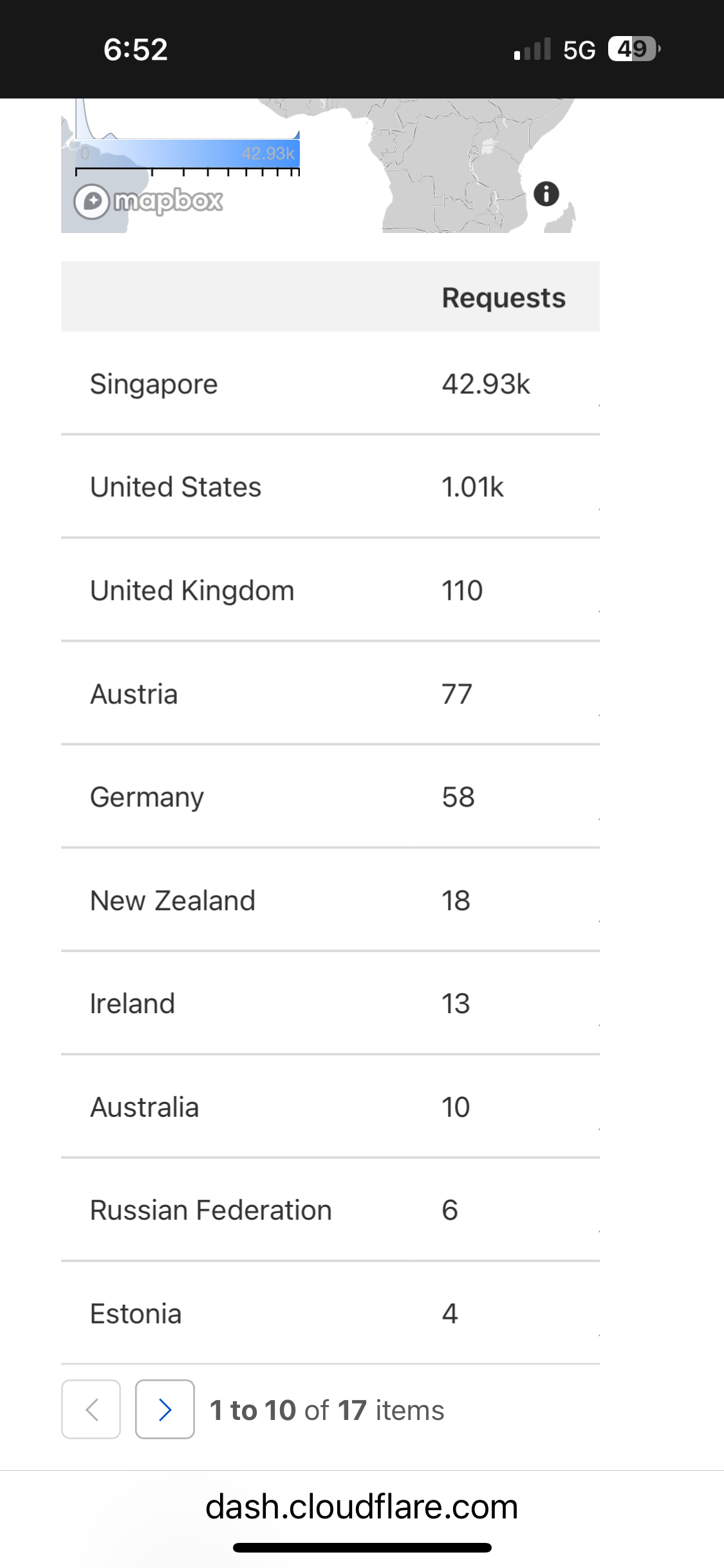724x1568 pixels.
Task: Tap the dash.cloudflare.com address bar
Action: 362,1507
